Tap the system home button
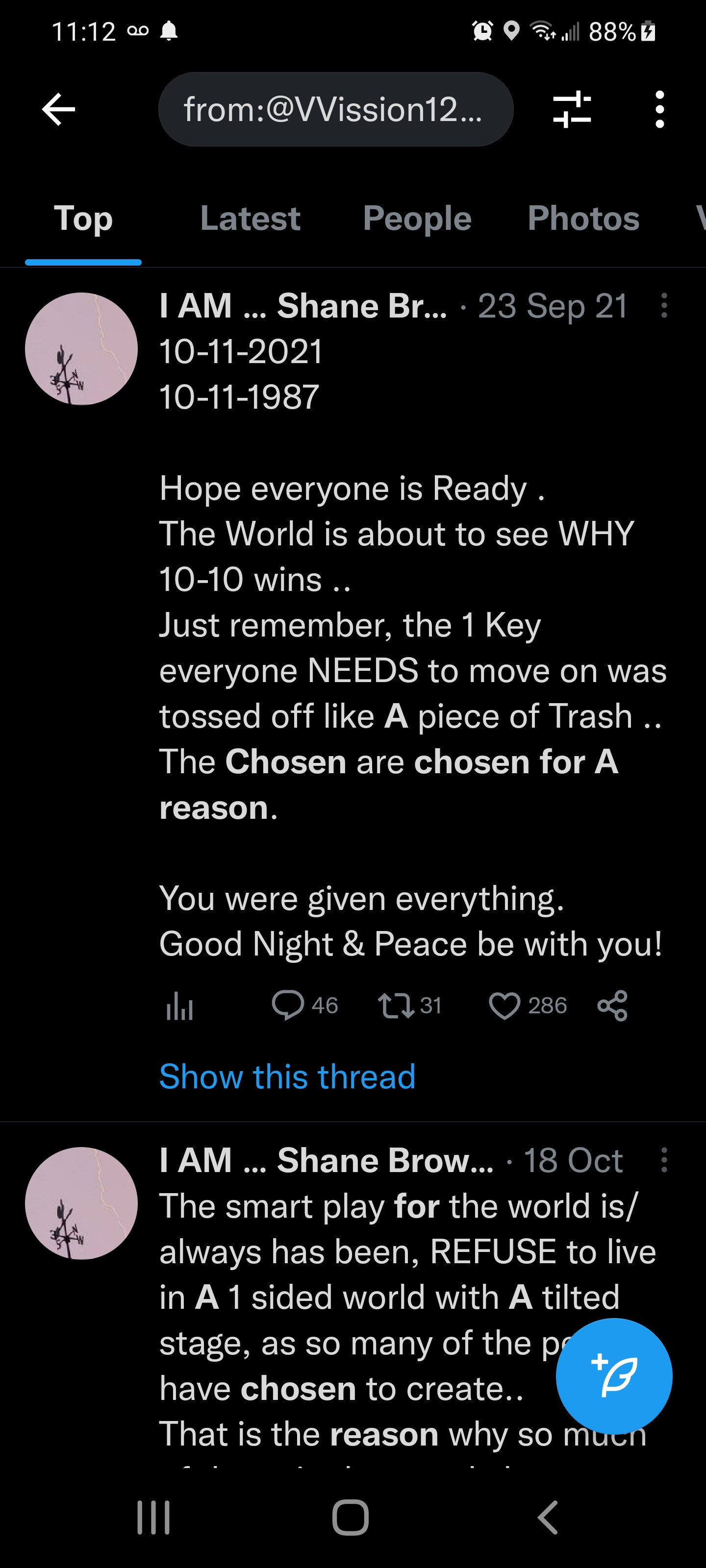Viewport: 706px width, 1568px height. click(351, 1517)
